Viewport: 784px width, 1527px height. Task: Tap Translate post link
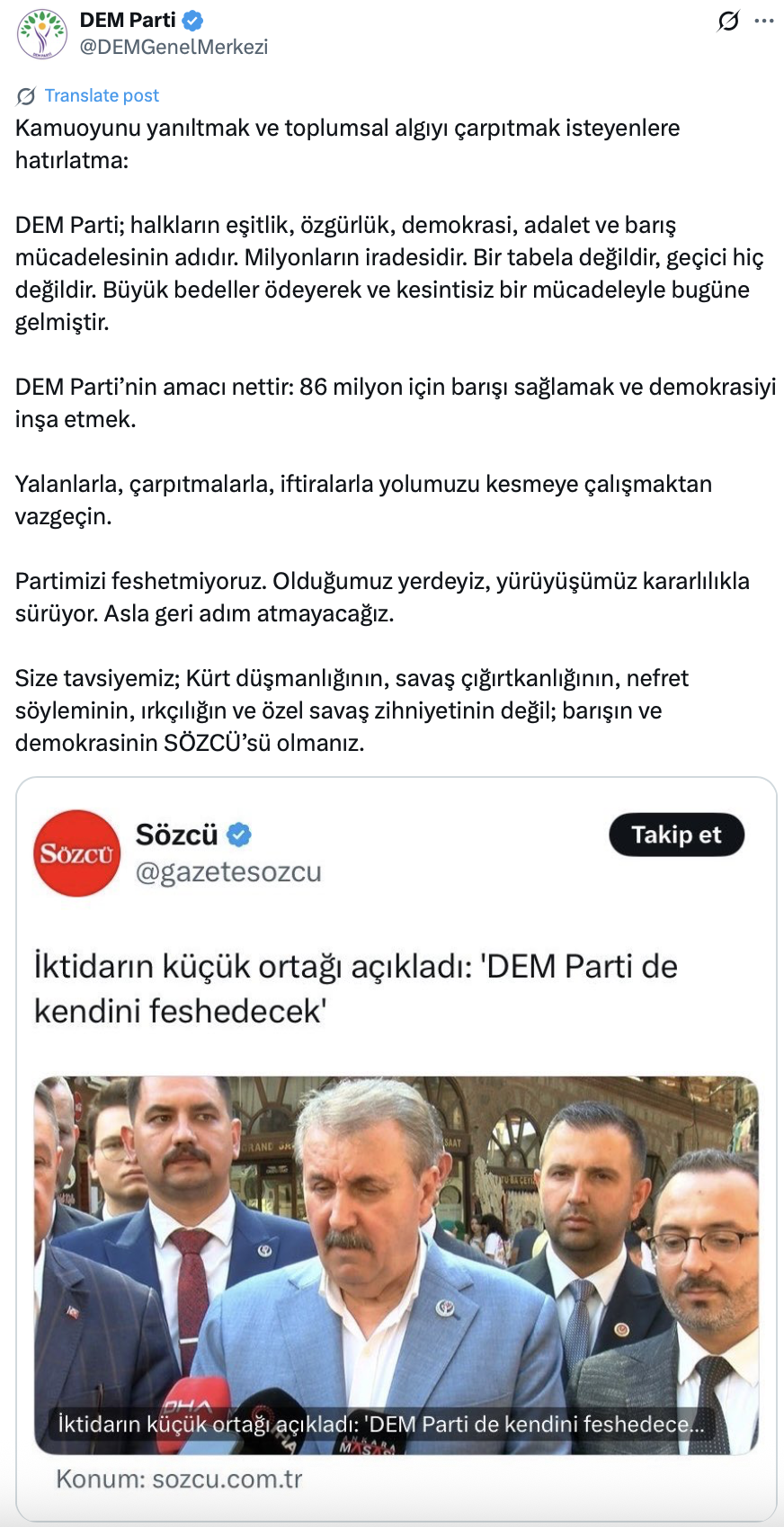[102, 95]
